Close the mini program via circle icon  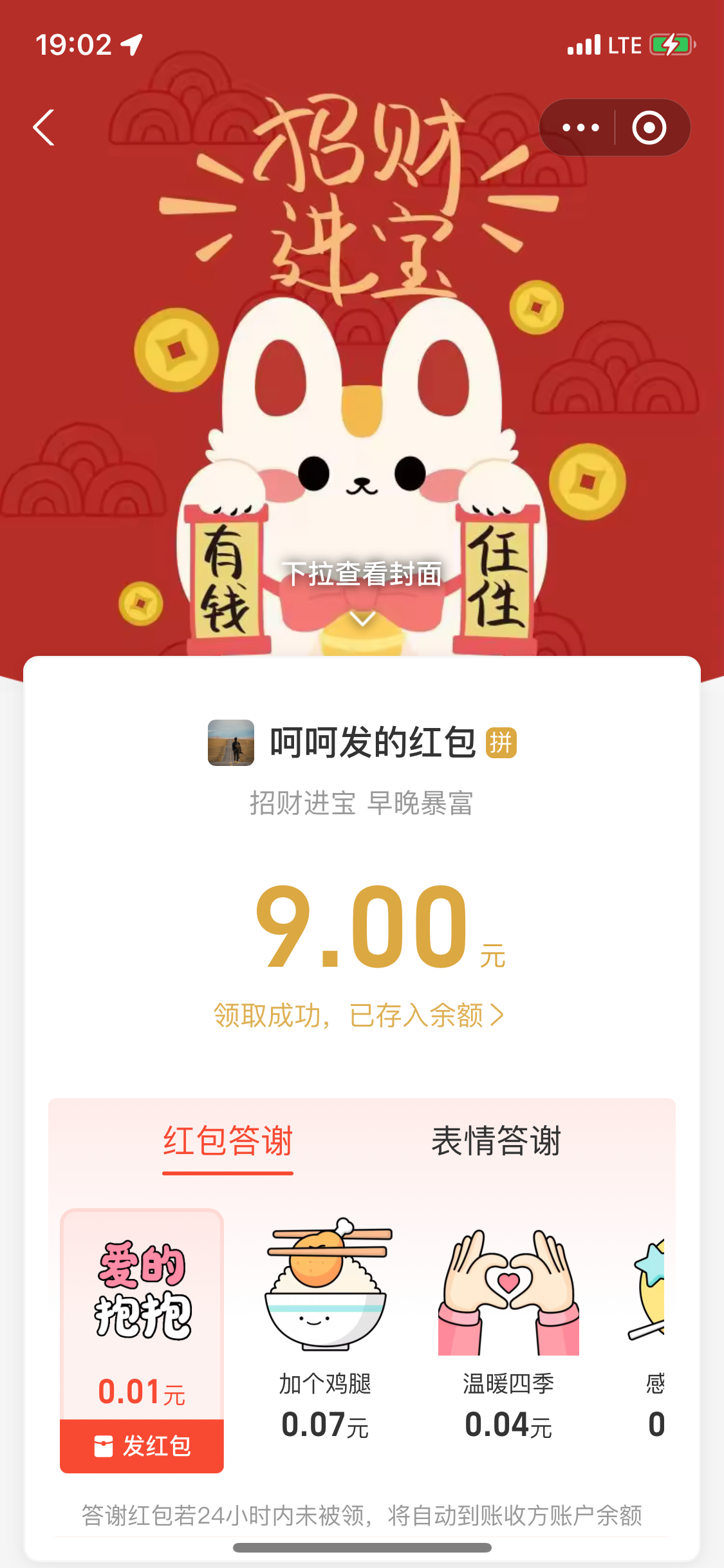click(x=649, y=127)
